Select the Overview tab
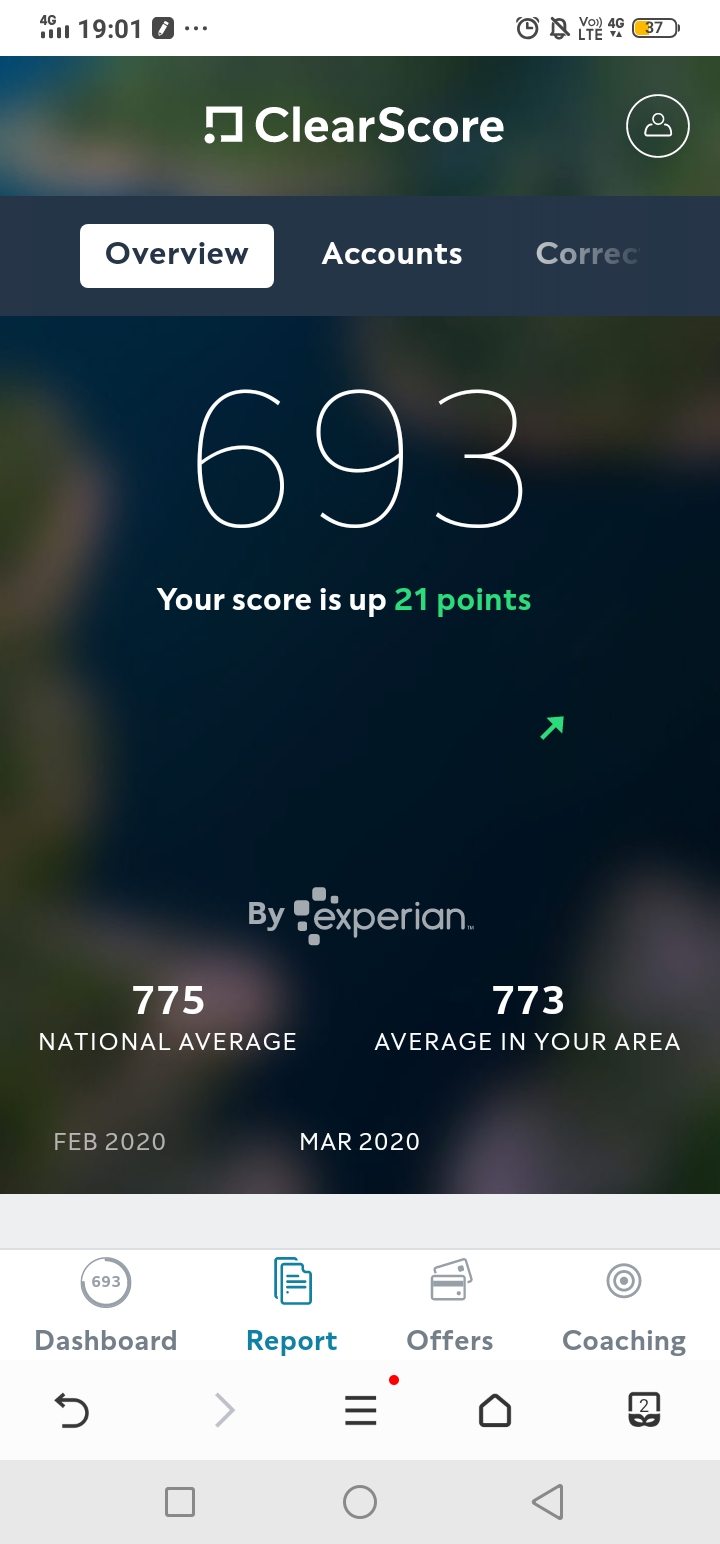 click(177, 255)
